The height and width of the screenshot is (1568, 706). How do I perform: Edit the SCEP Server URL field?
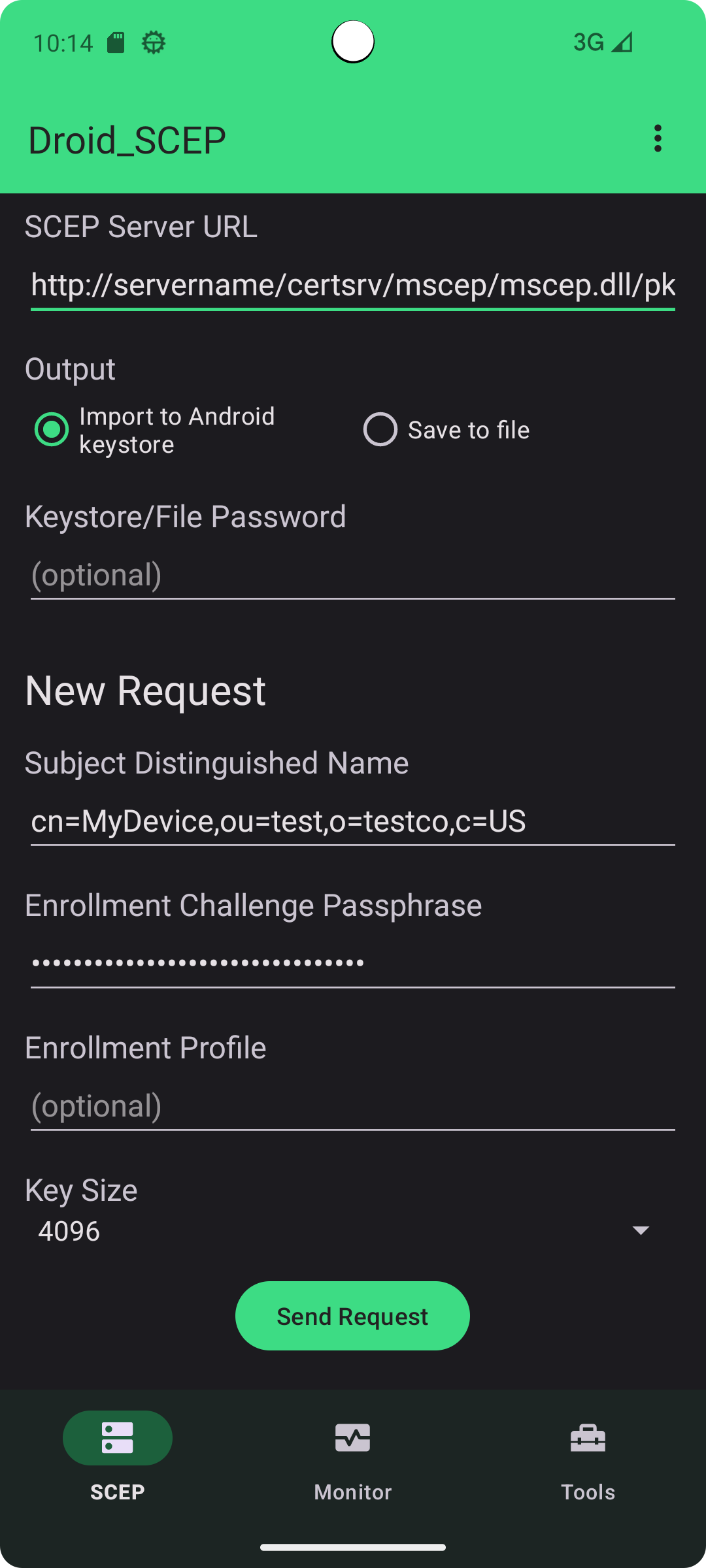[352, 286]
